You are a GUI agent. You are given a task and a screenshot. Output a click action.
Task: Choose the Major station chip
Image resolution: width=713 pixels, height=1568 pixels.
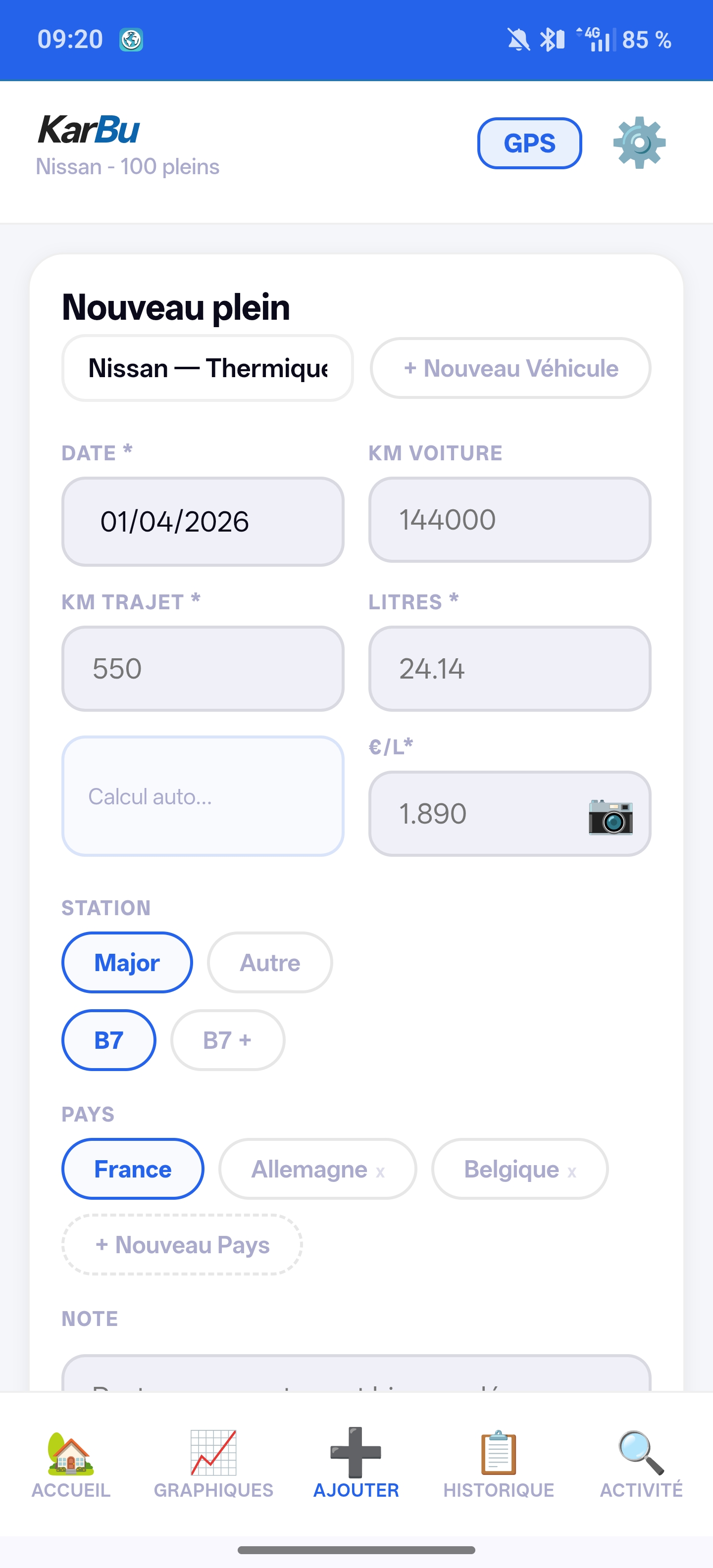coord(127,962)
